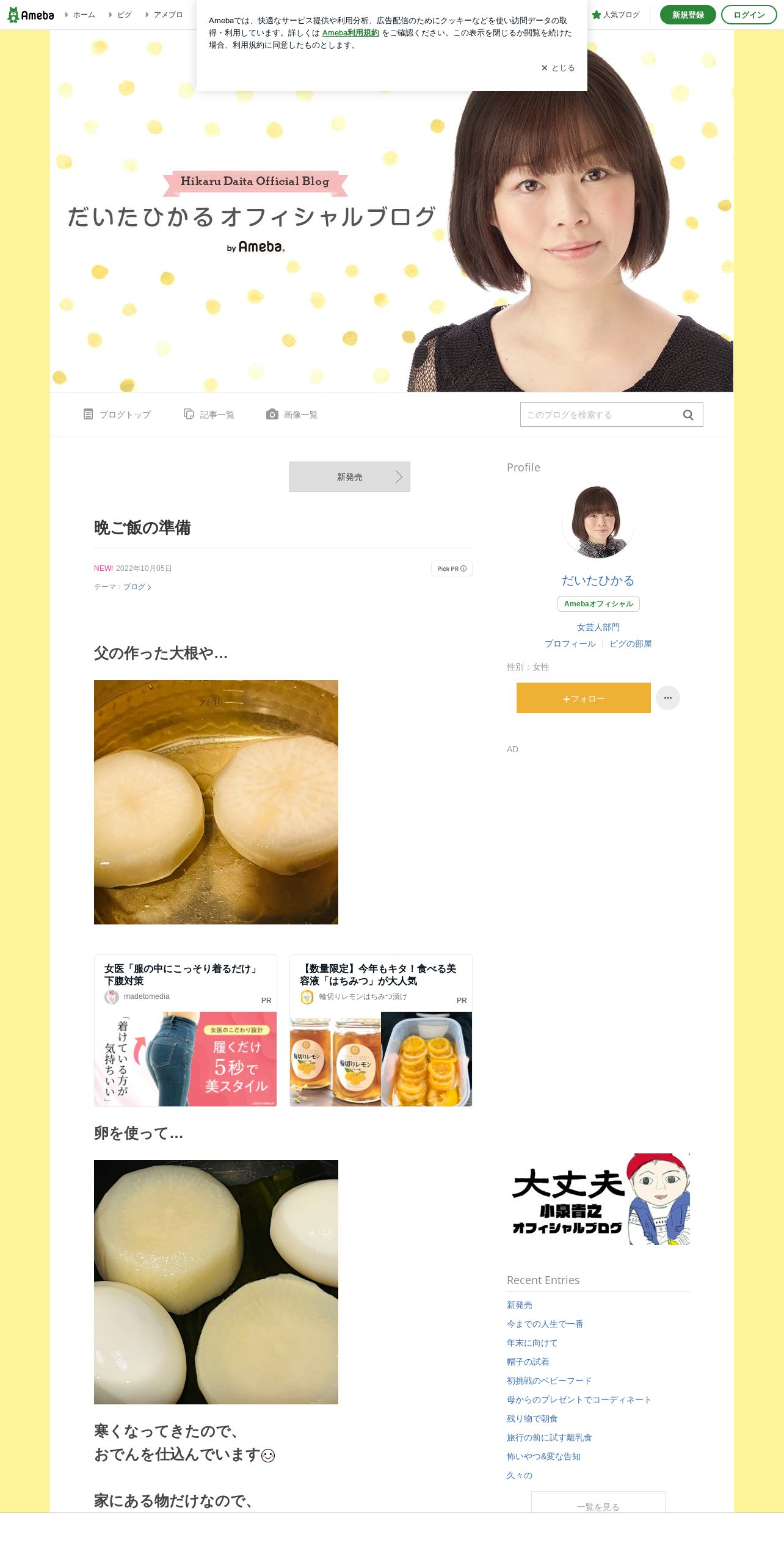Visit ピグの部屋 link
The width and height of the screenshot is (784, 1568).
click(630, 644)
